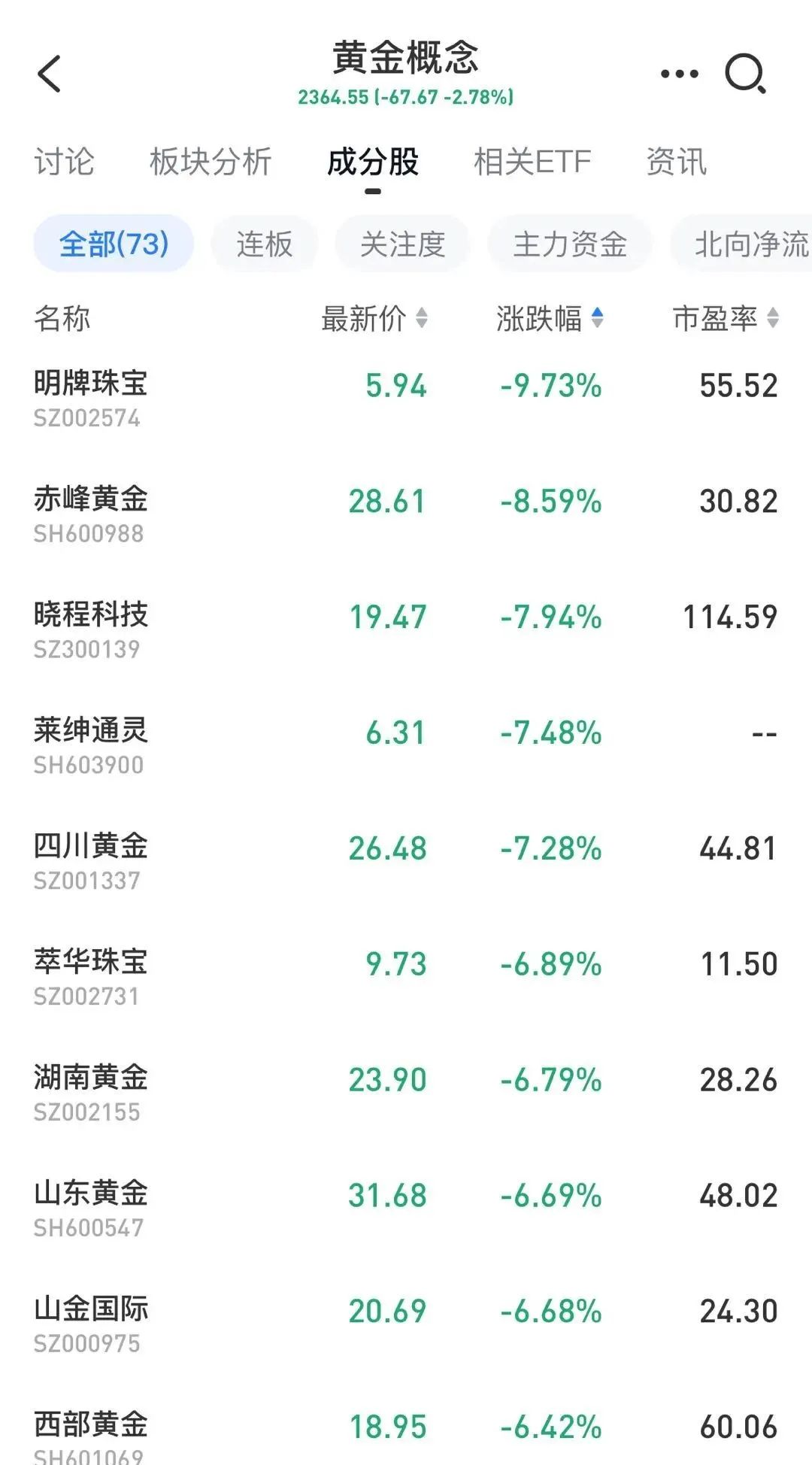This screenshot has width=812, height=1465.
Task: Switch to the 板块分析 tab
Action: pos(211,162)
